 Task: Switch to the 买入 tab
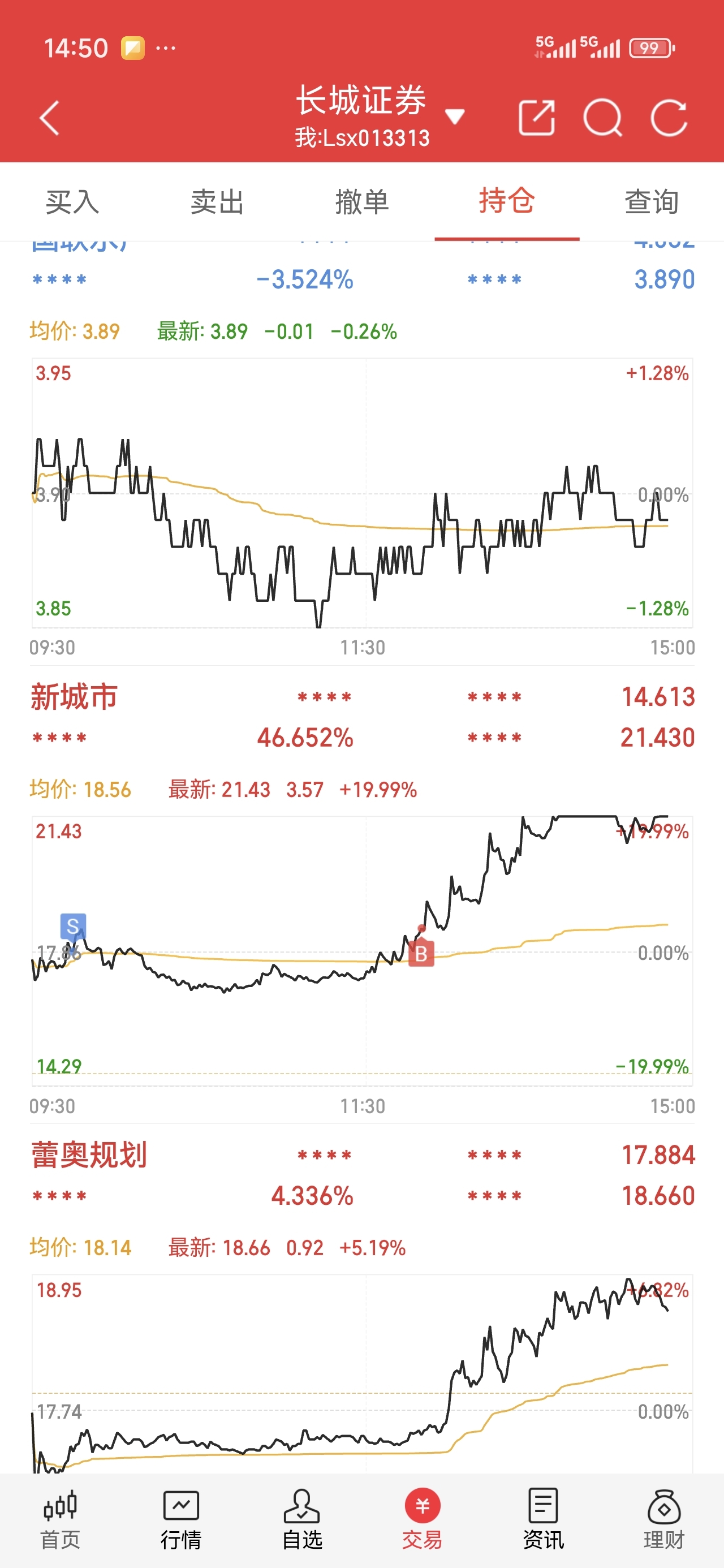[x=72, y=201]
